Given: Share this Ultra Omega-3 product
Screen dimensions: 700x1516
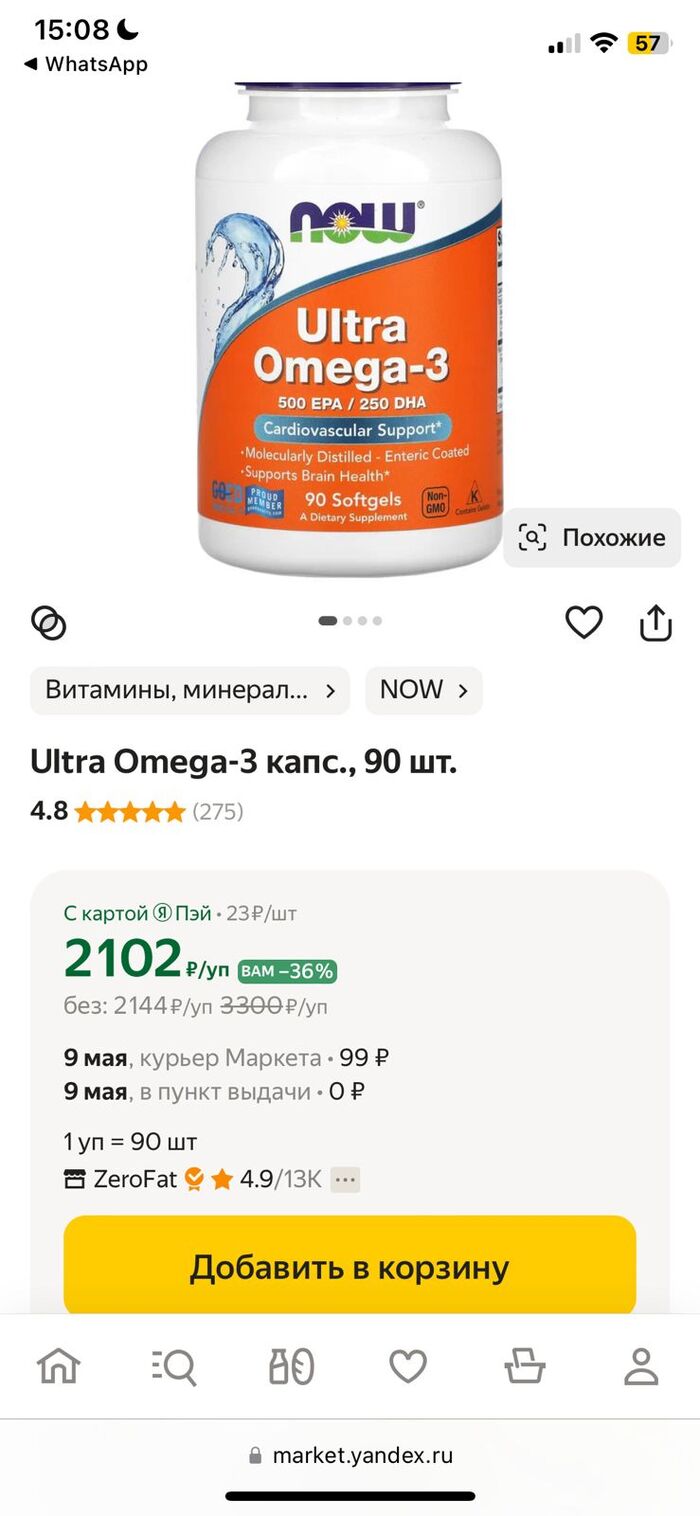Looking at the screenshot, I should [x=656, y=622].
